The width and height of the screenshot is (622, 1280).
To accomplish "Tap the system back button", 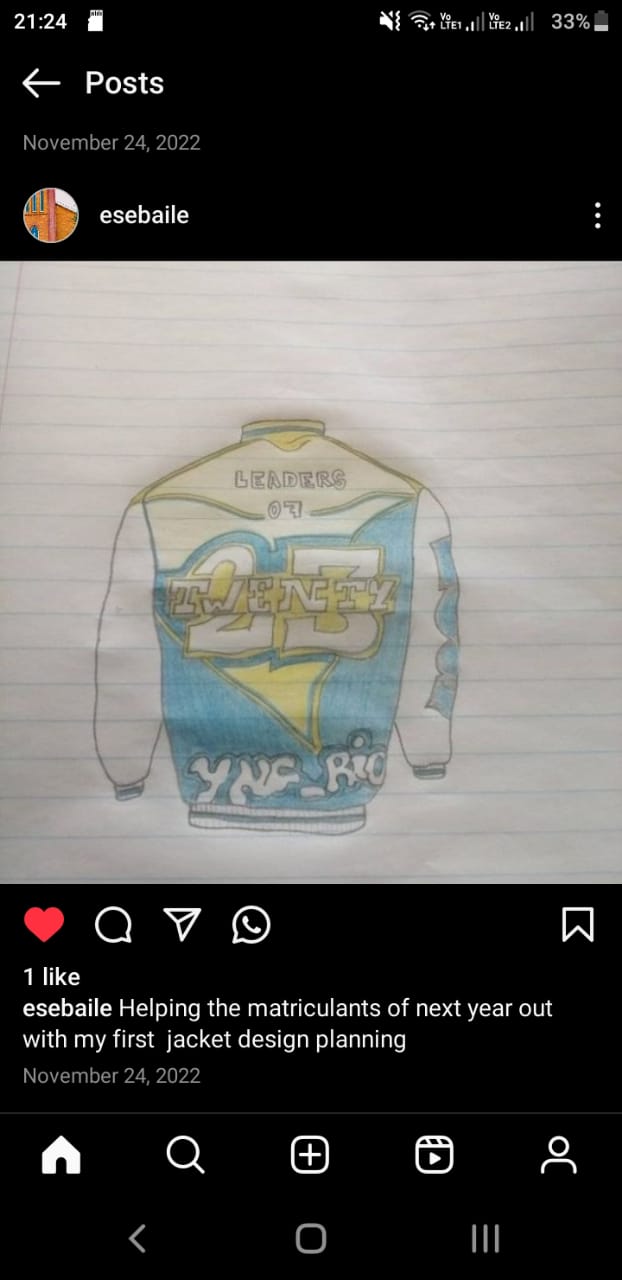I will pos(138,1239).
